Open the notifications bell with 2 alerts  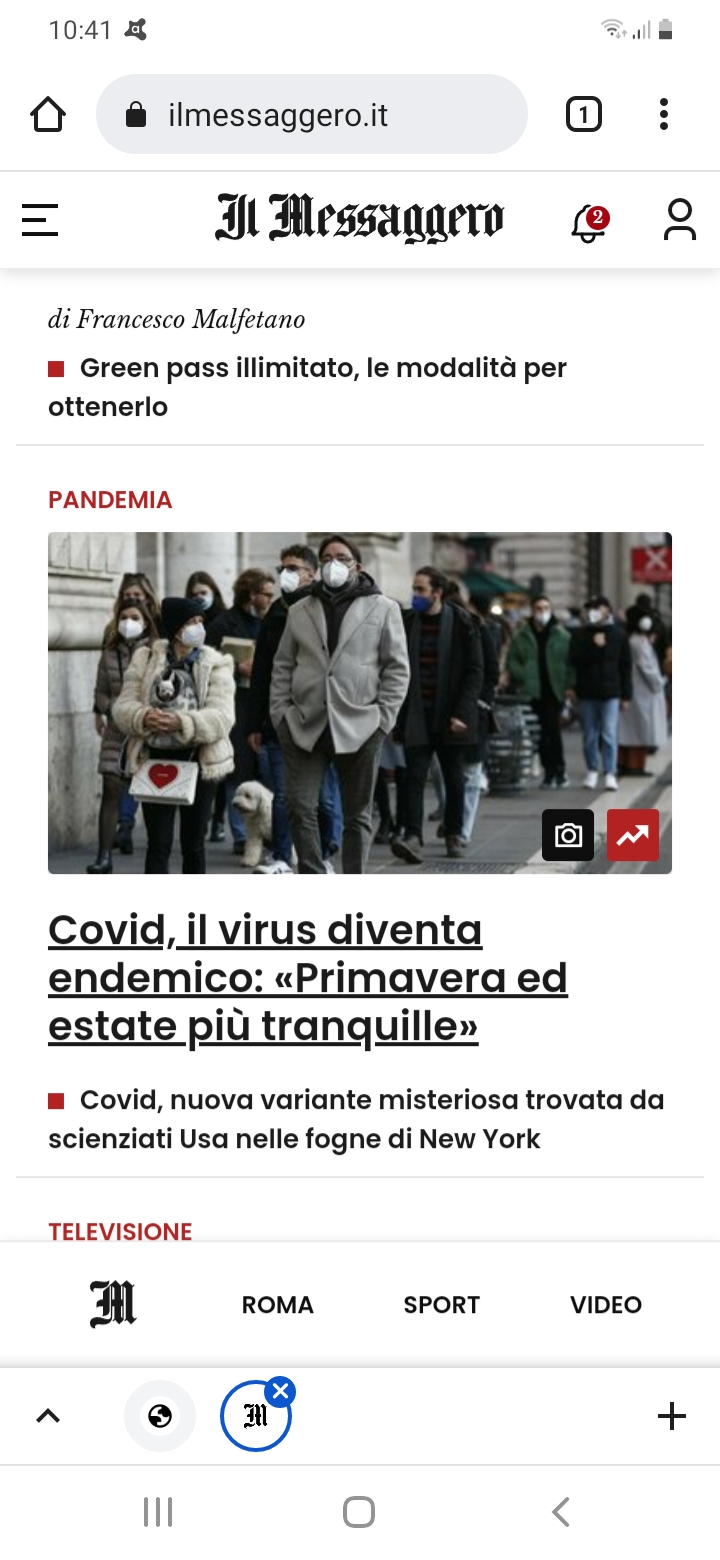pos(590,222)
